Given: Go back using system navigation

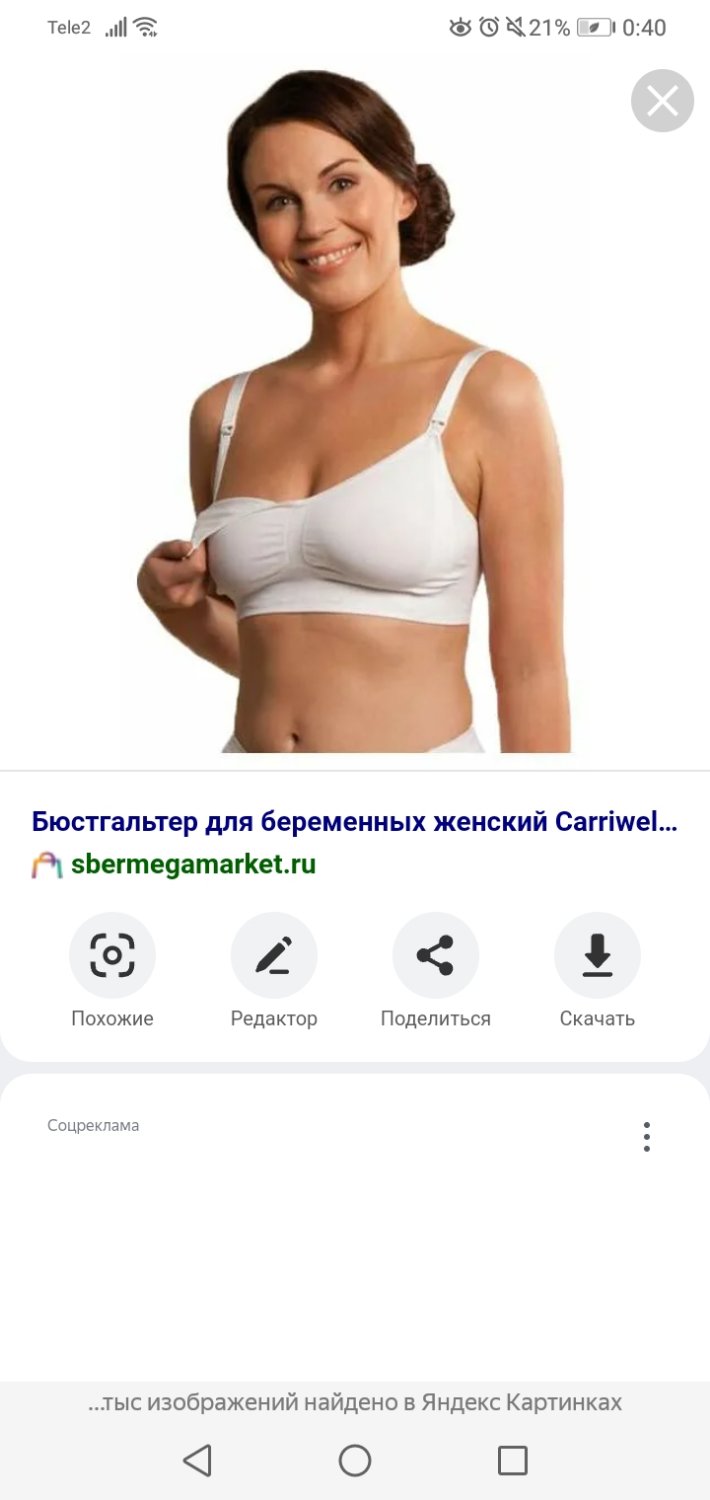Looking at the screenshot, I should click(x=198, y=1460).
